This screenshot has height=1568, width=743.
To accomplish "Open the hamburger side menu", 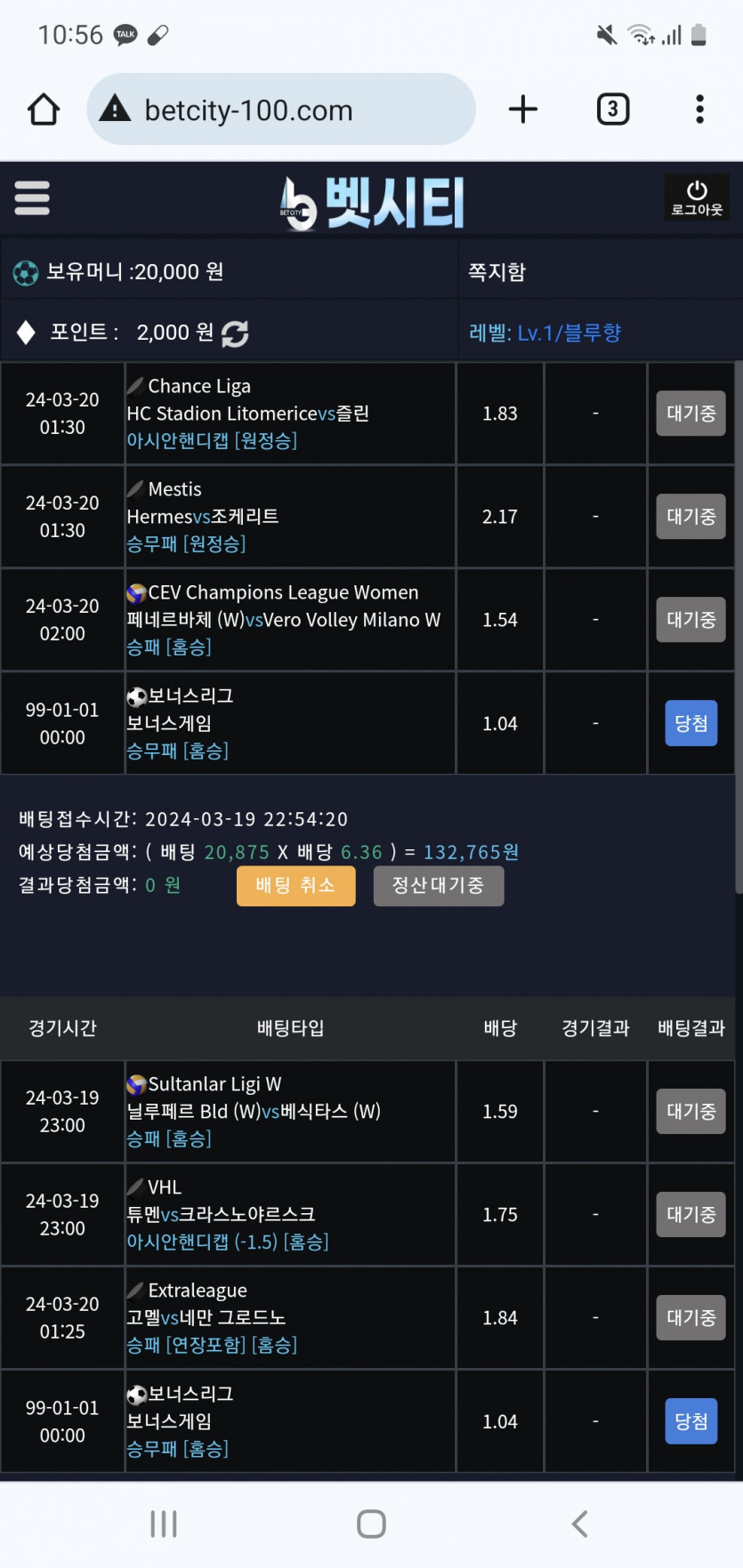I will [32, 197].
